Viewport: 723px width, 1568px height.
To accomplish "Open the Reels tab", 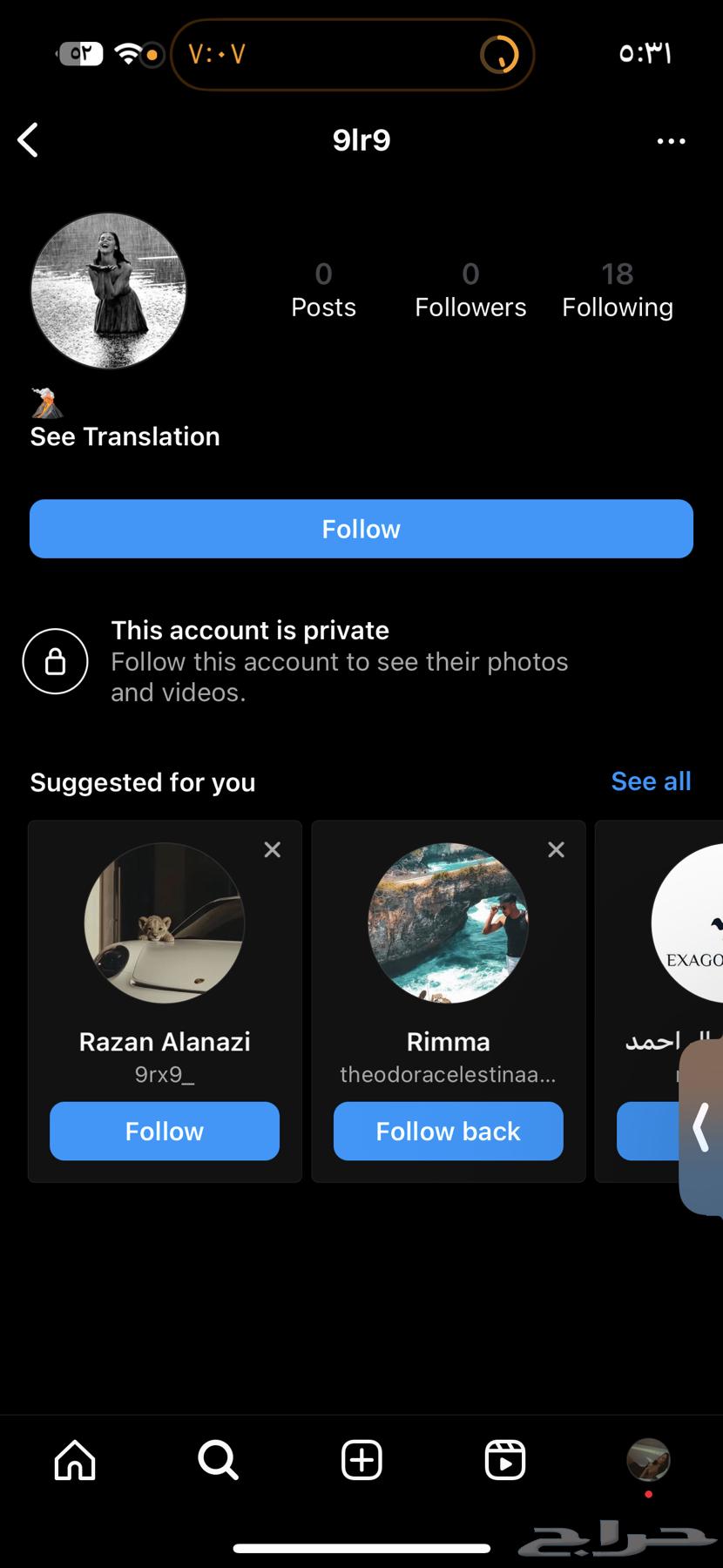I will [505, 1460].
